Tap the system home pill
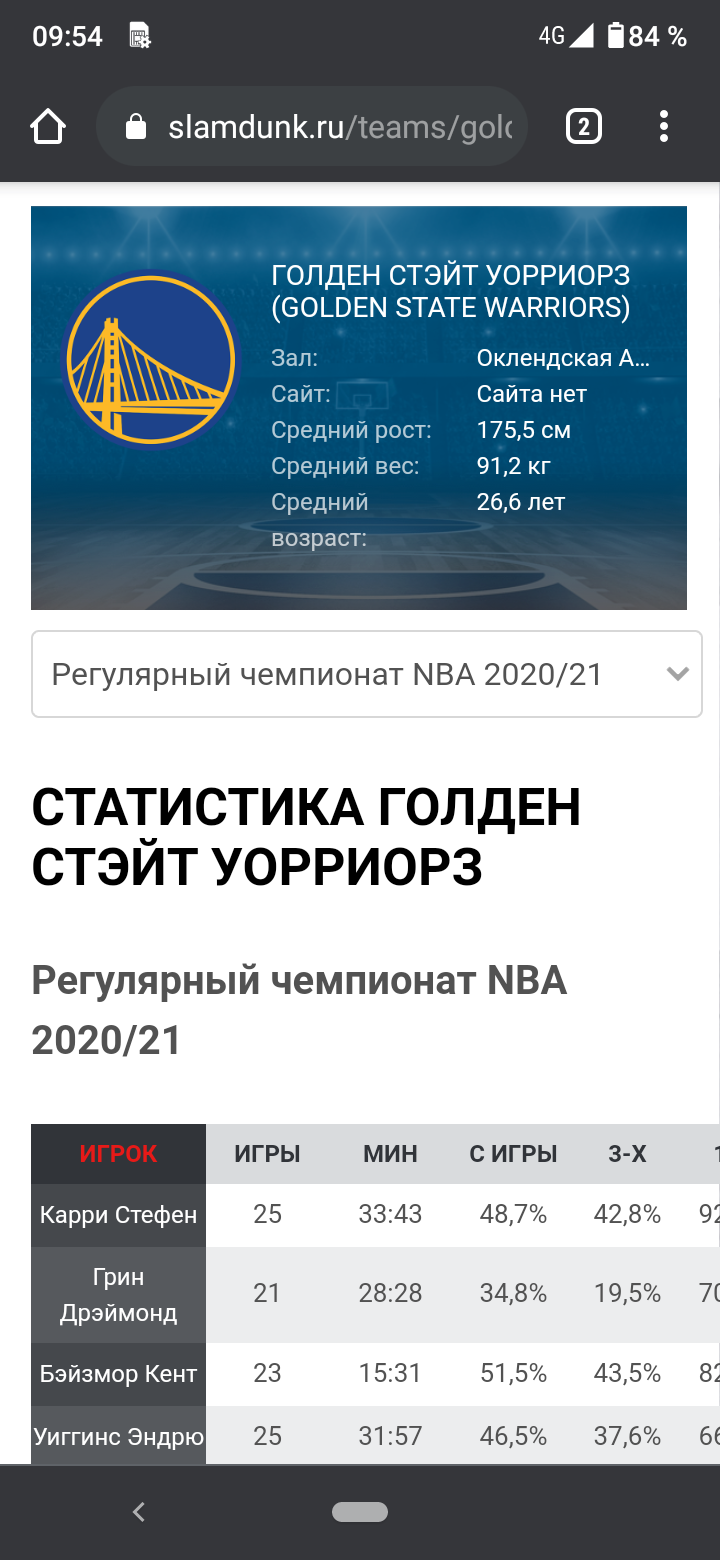Screen dimensions: 720x1560 pyautogui.click(x=360, y=1512)
